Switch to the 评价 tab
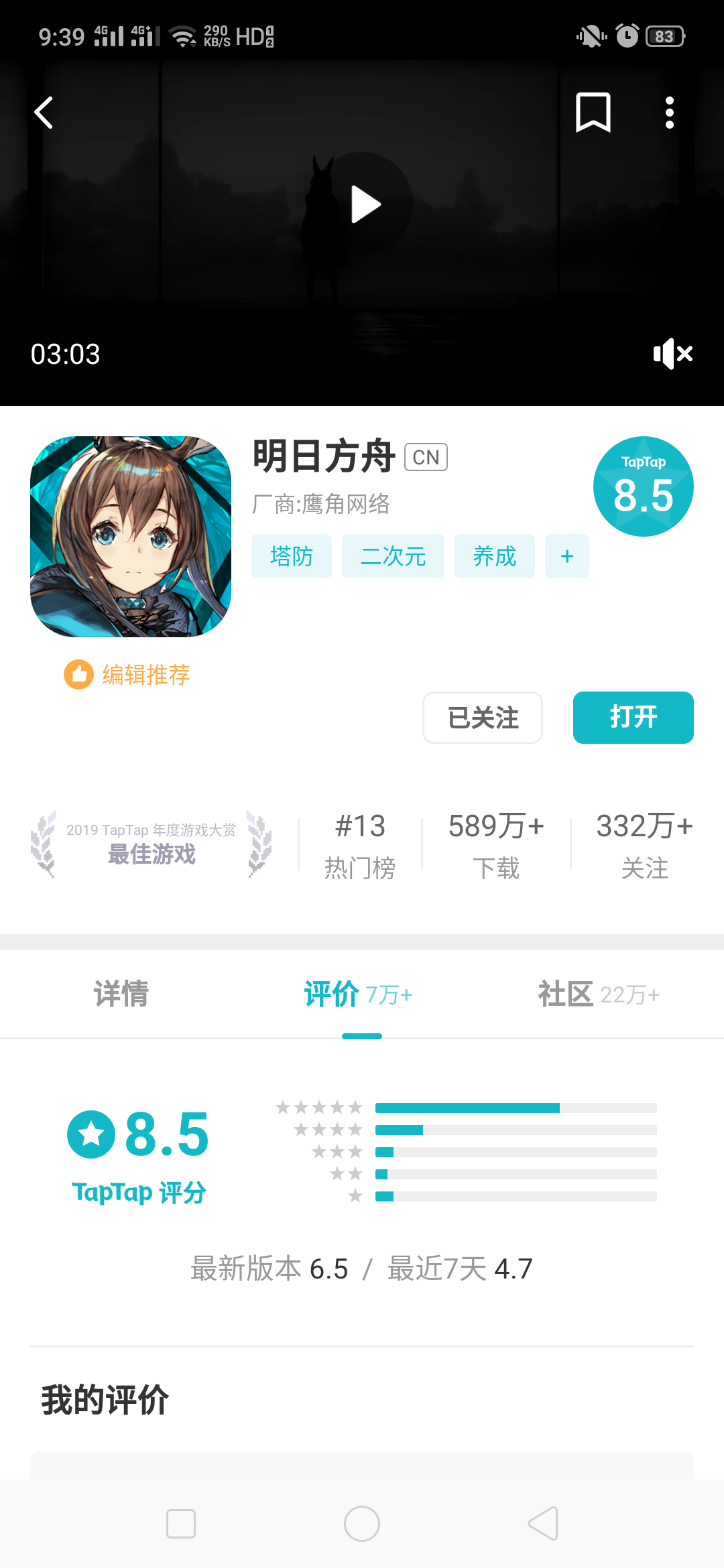Viewport: 724px width, 1568px height. tap(358, 994)
